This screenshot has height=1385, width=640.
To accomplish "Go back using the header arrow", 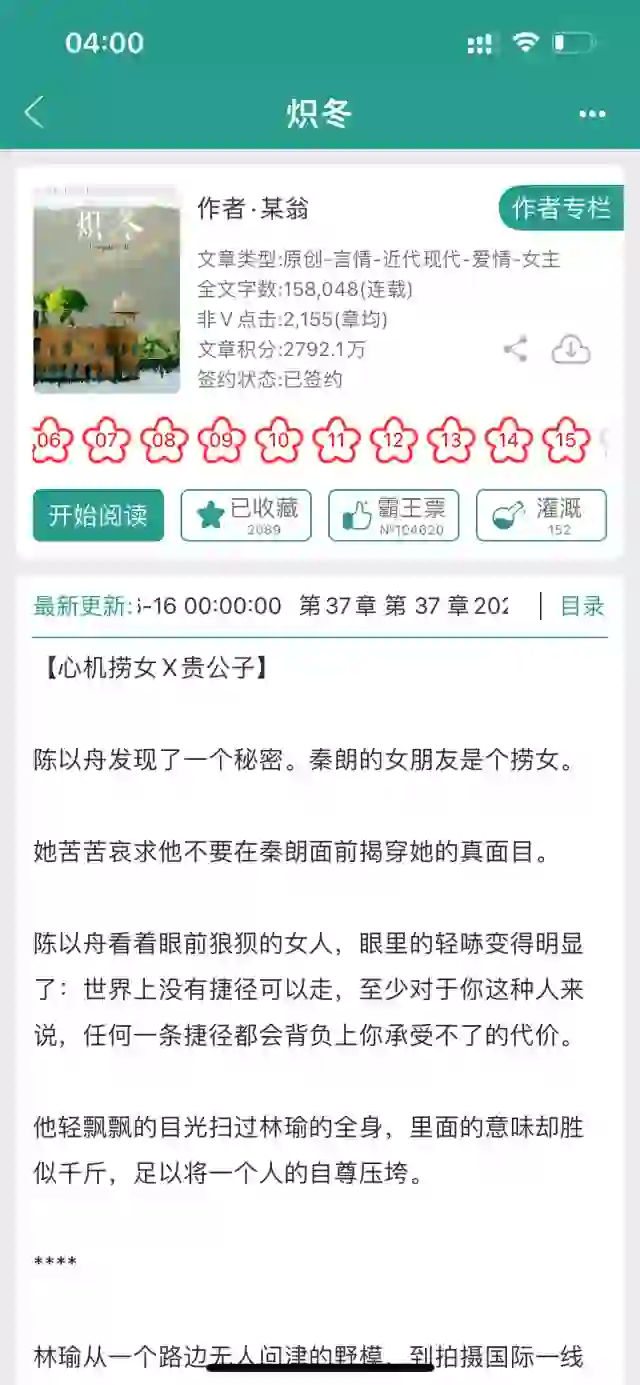I will [x=34, y=112].
